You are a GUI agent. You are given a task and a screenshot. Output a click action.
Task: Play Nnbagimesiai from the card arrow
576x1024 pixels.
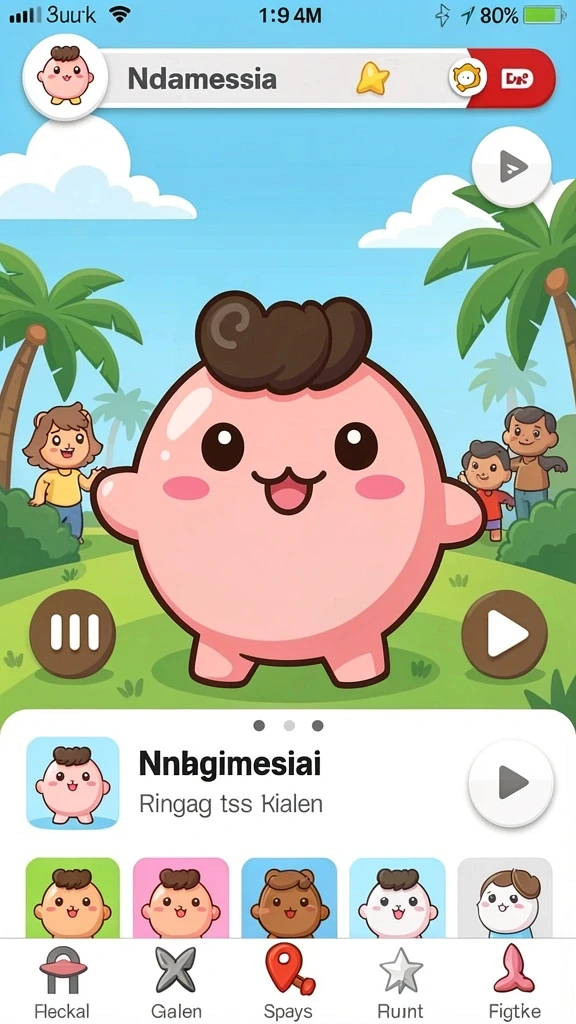tap(511, 782)
